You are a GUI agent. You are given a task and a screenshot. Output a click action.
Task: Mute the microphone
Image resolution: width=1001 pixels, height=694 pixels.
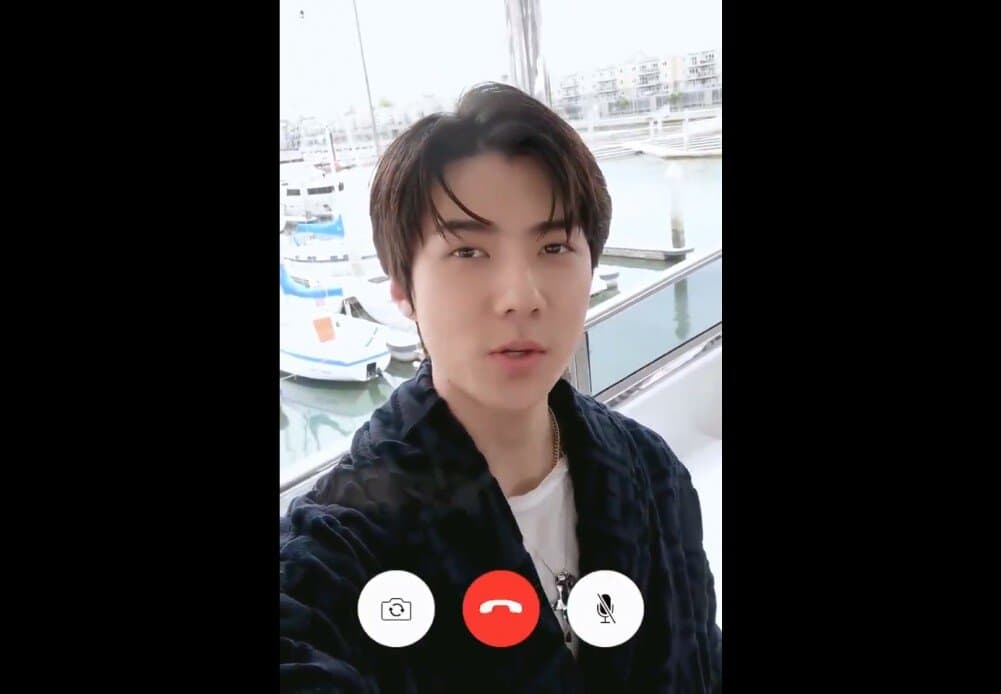pos(605,608)
